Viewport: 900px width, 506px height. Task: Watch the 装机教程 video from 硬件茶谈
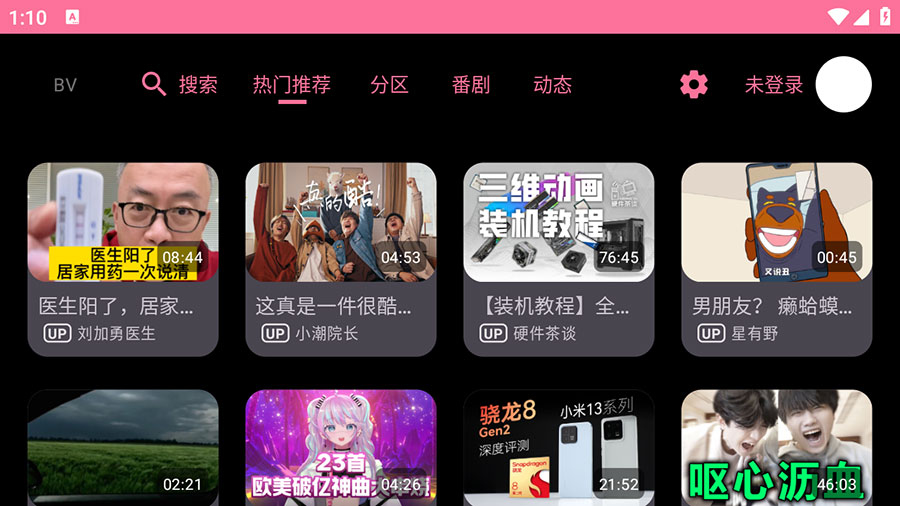click(x=559, y=258)
